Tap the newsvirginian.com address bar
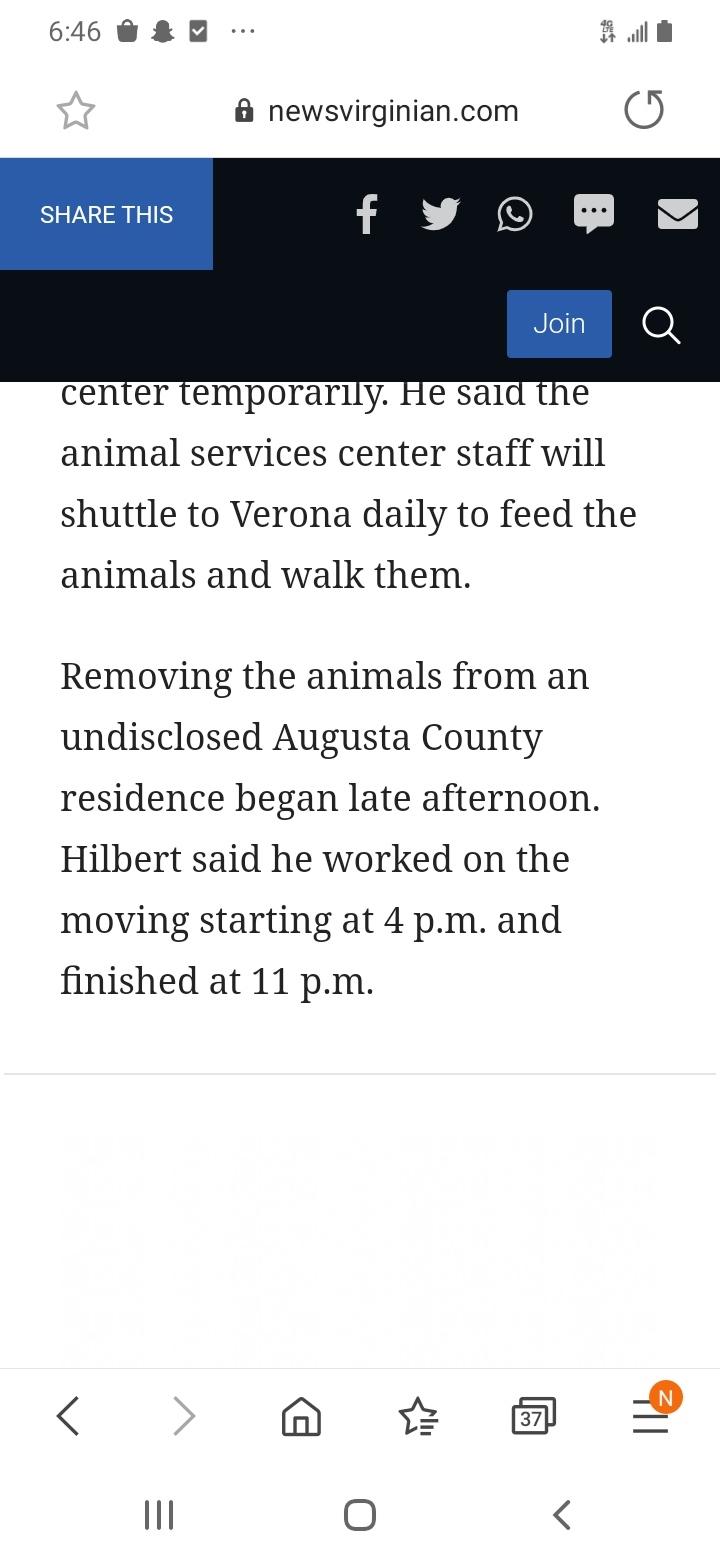720x1560 pixels. (x=376, y=110)
